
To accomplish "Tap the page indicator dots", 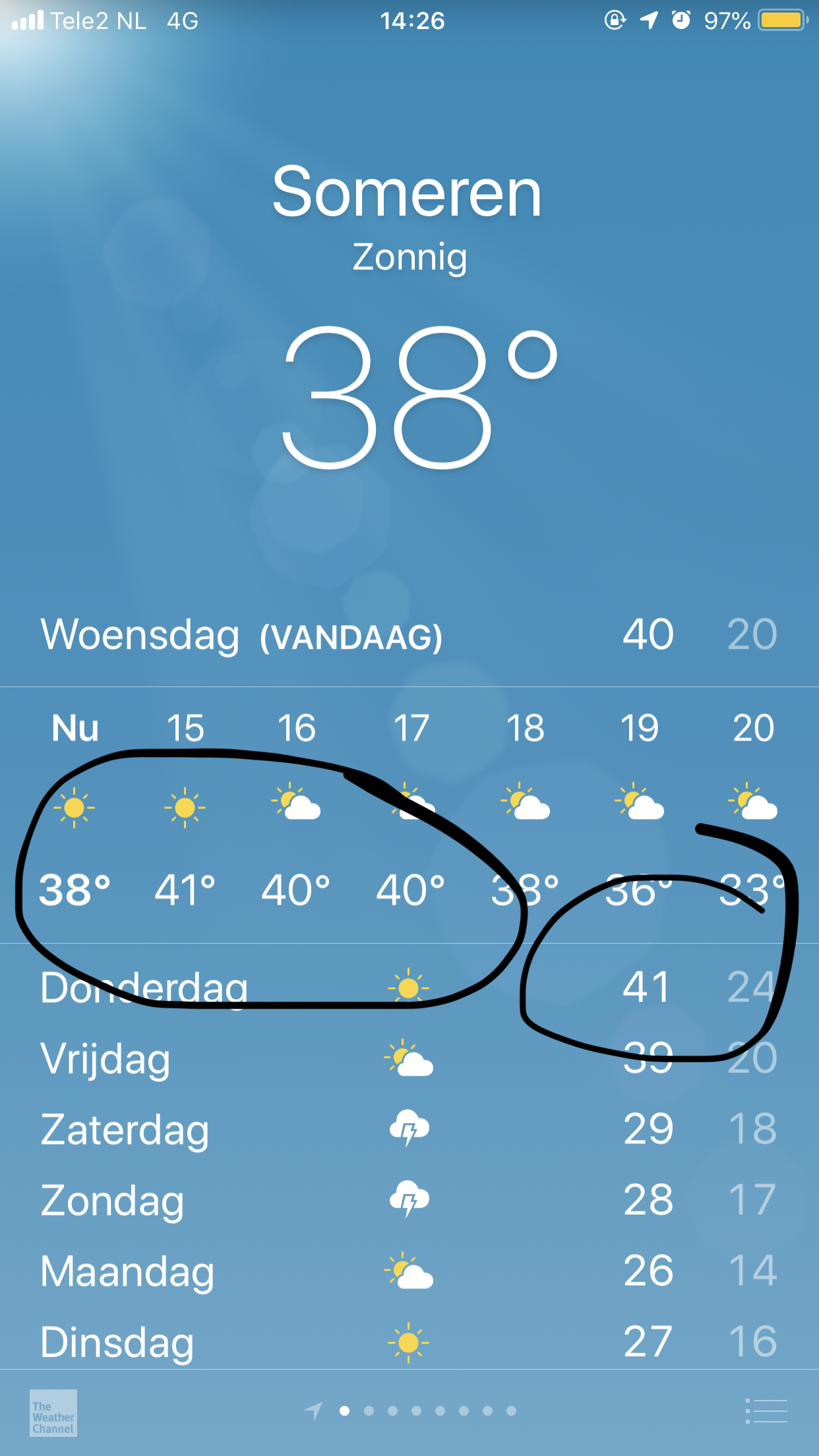I will pos(409,1411).
